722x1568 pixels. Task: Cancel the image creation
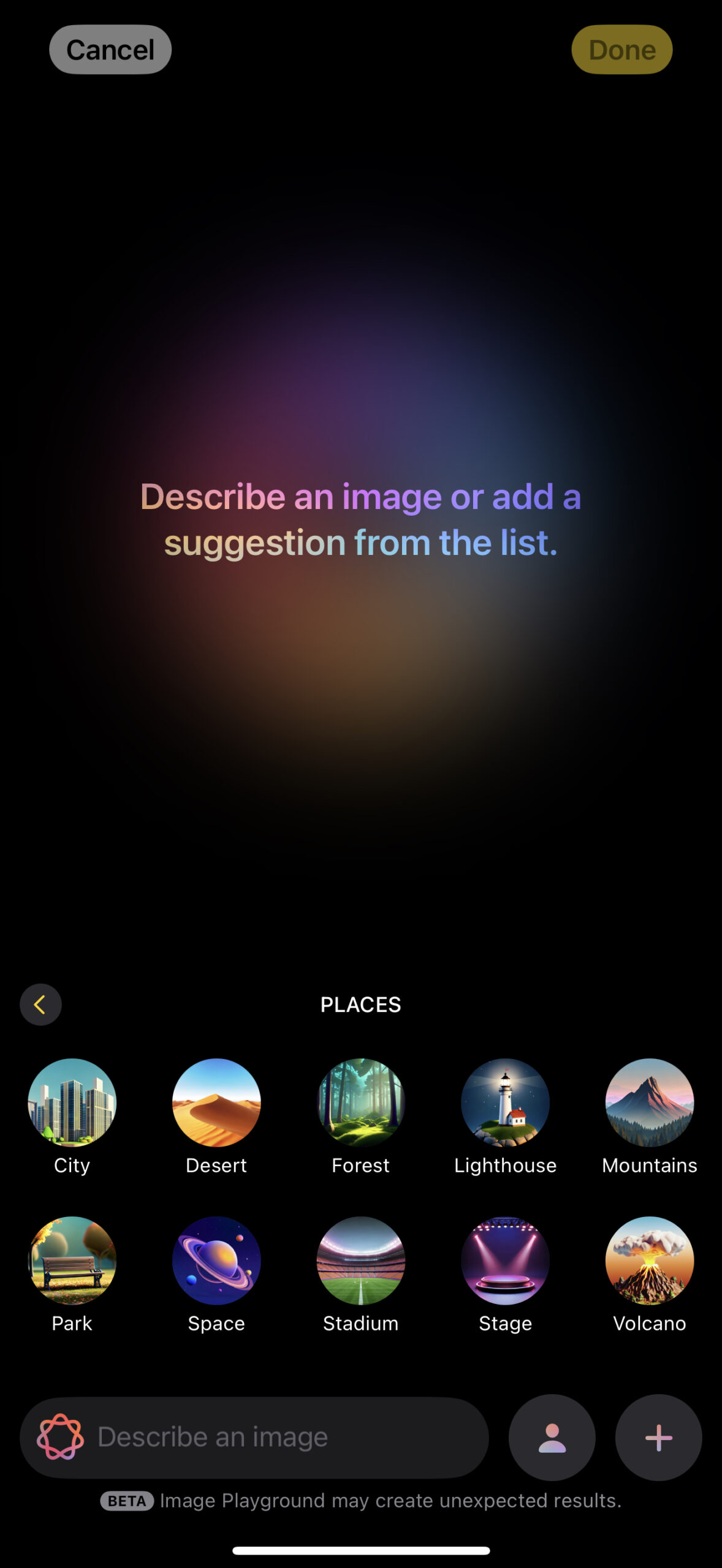point(110,50)
